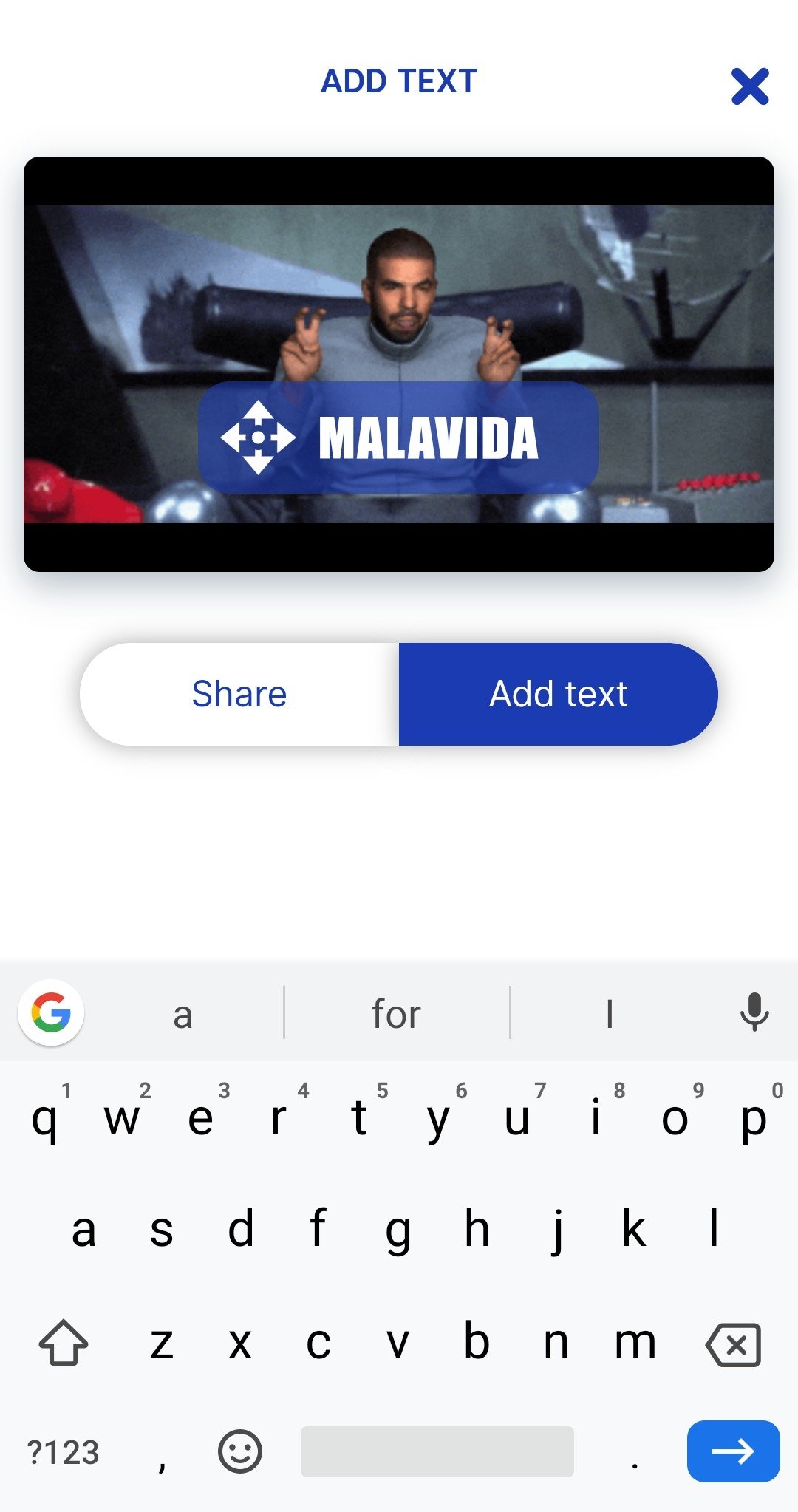
Task: Select the MALAVIDA text overlay
Action: pyautogui.click(x=428, y=438)
